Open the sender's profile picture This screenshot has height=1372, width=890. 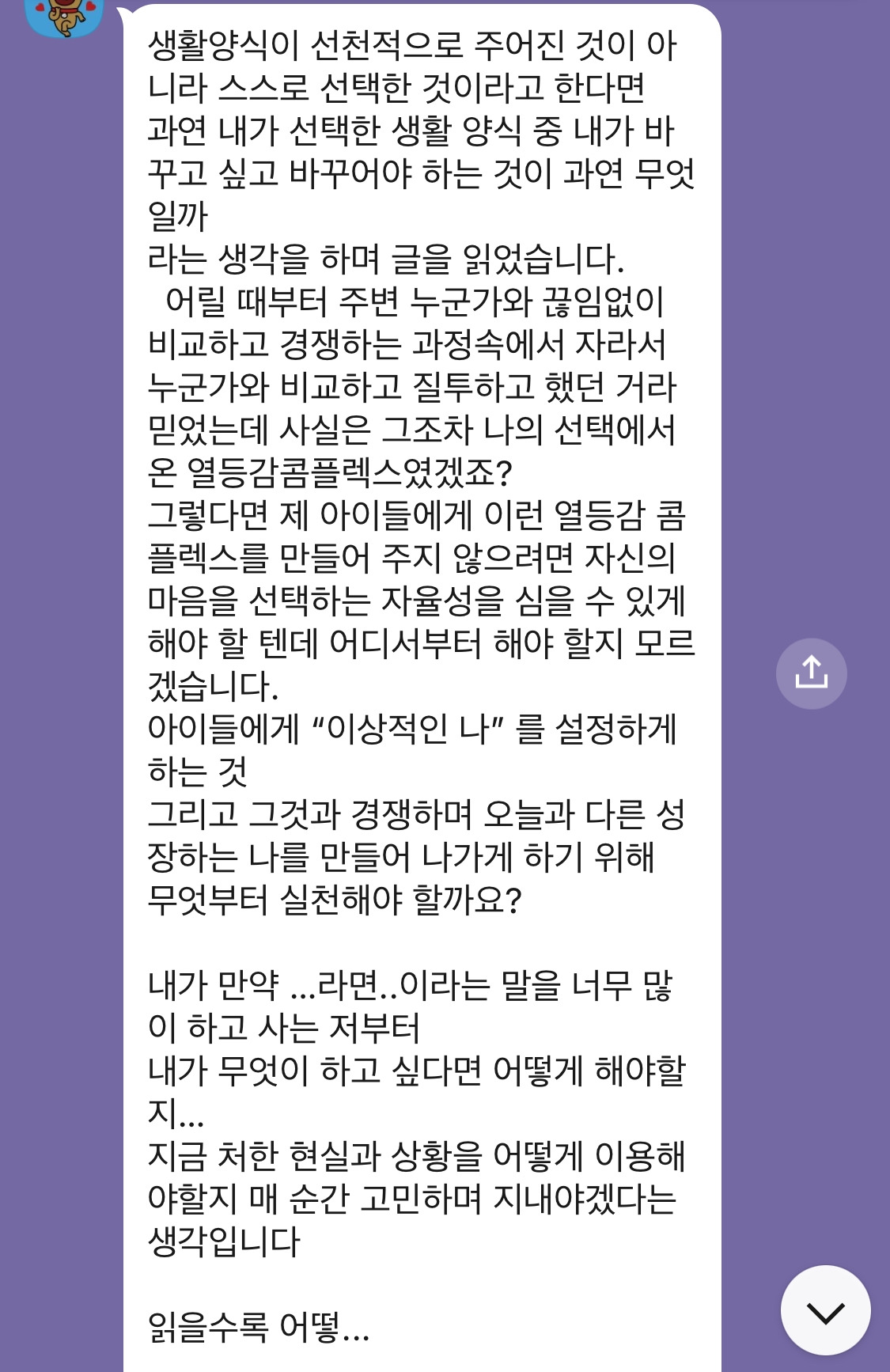click(65, 16)
